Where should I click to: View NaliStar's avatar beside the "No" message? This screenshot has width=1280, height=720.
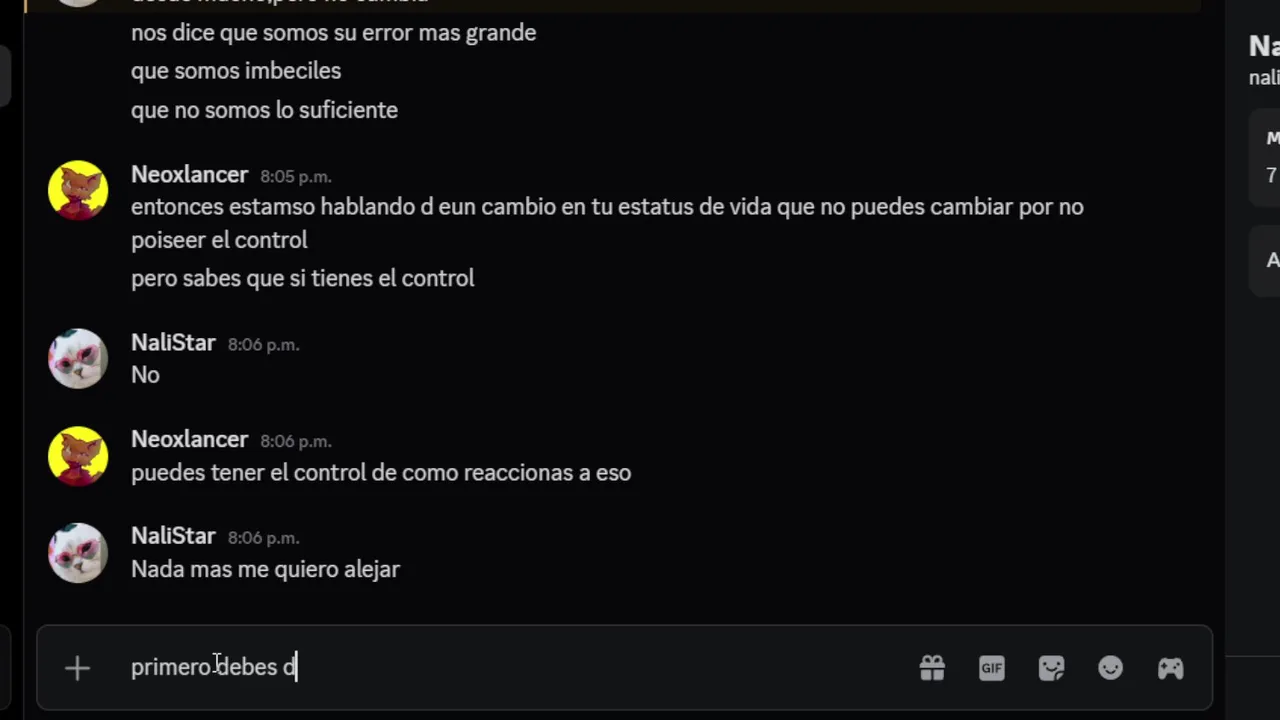[x=78, y=358]
